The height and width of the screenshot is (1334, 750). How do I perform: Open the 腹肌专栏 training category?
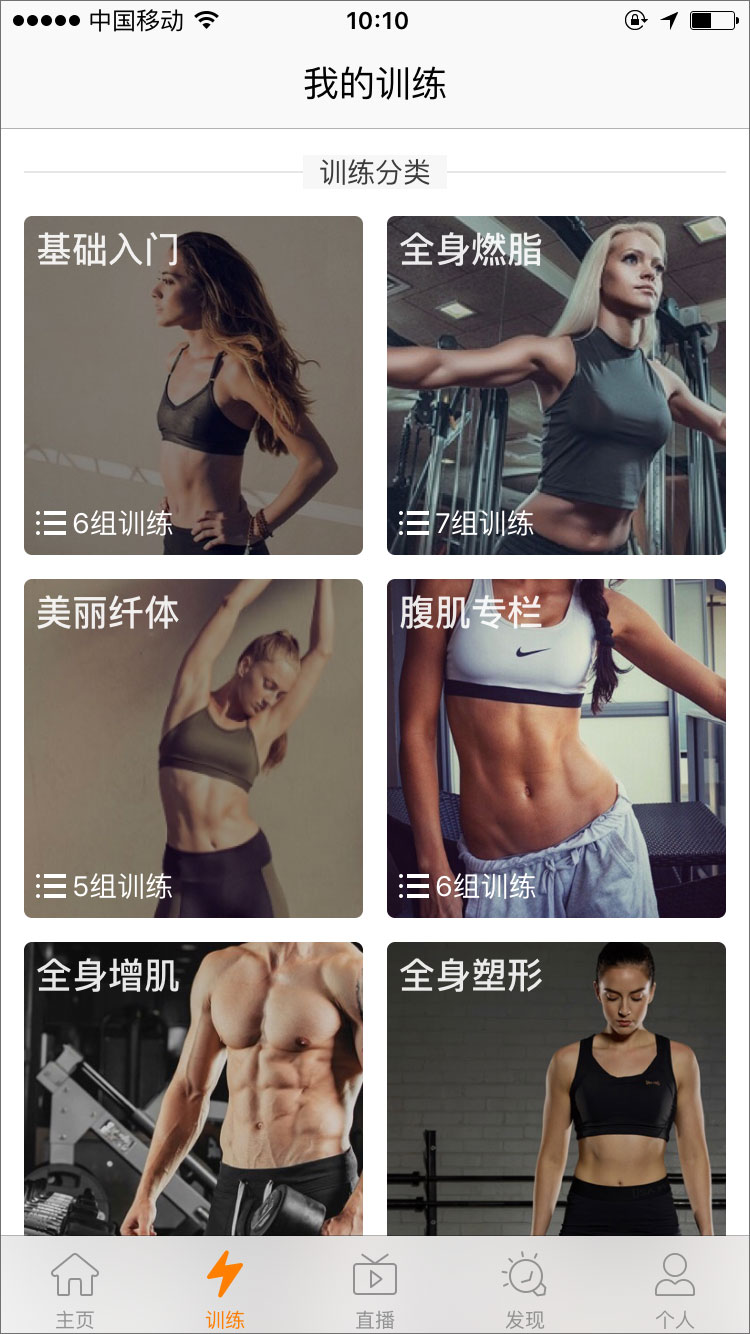556,747
